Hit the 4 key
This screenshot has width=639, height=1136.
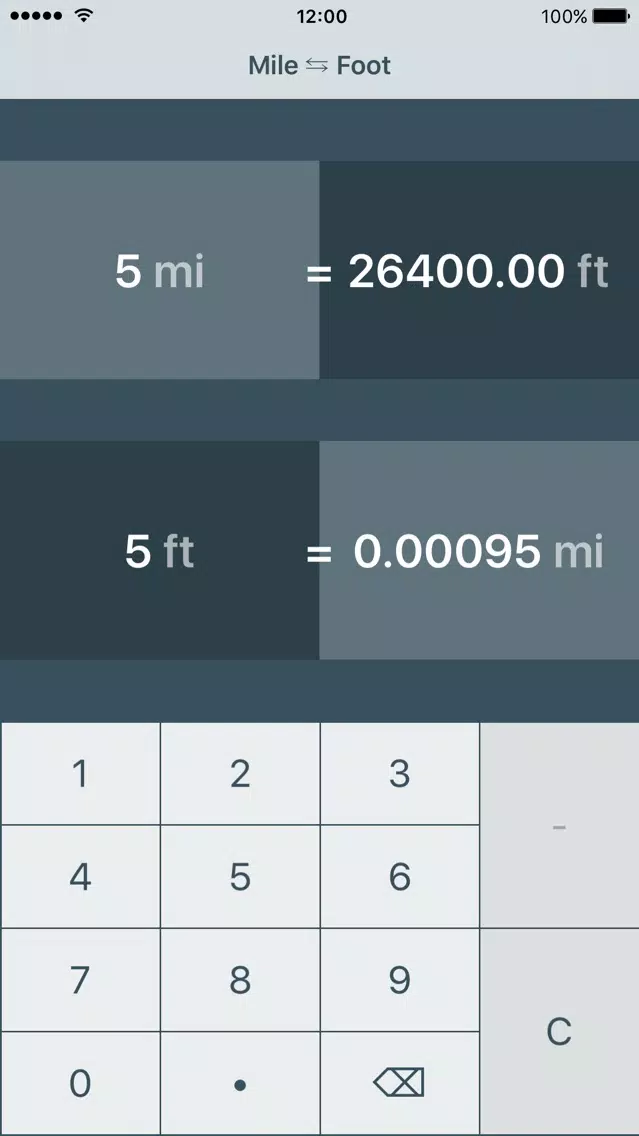click(80, 877)
